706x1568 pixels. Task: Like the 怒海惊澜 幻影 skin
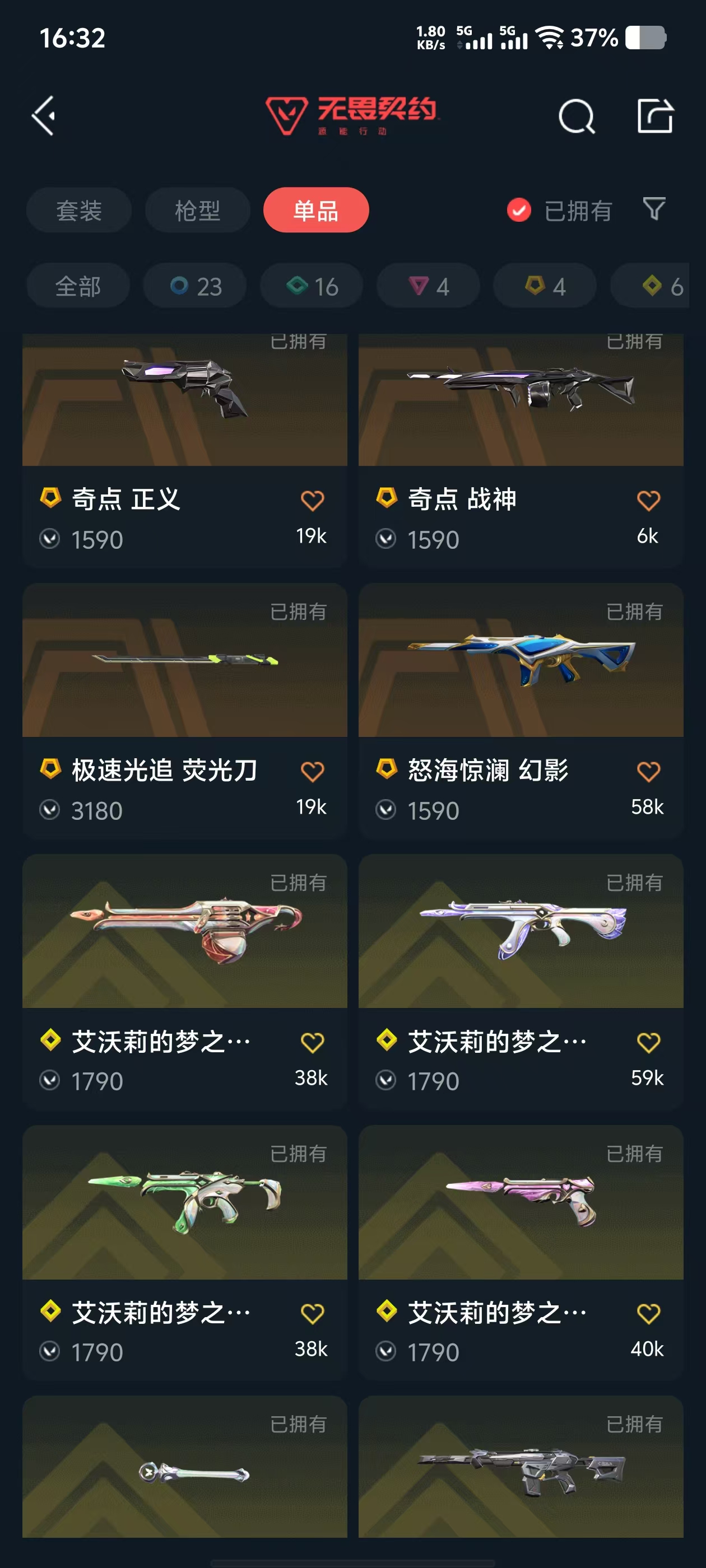(x=648, y=772)
